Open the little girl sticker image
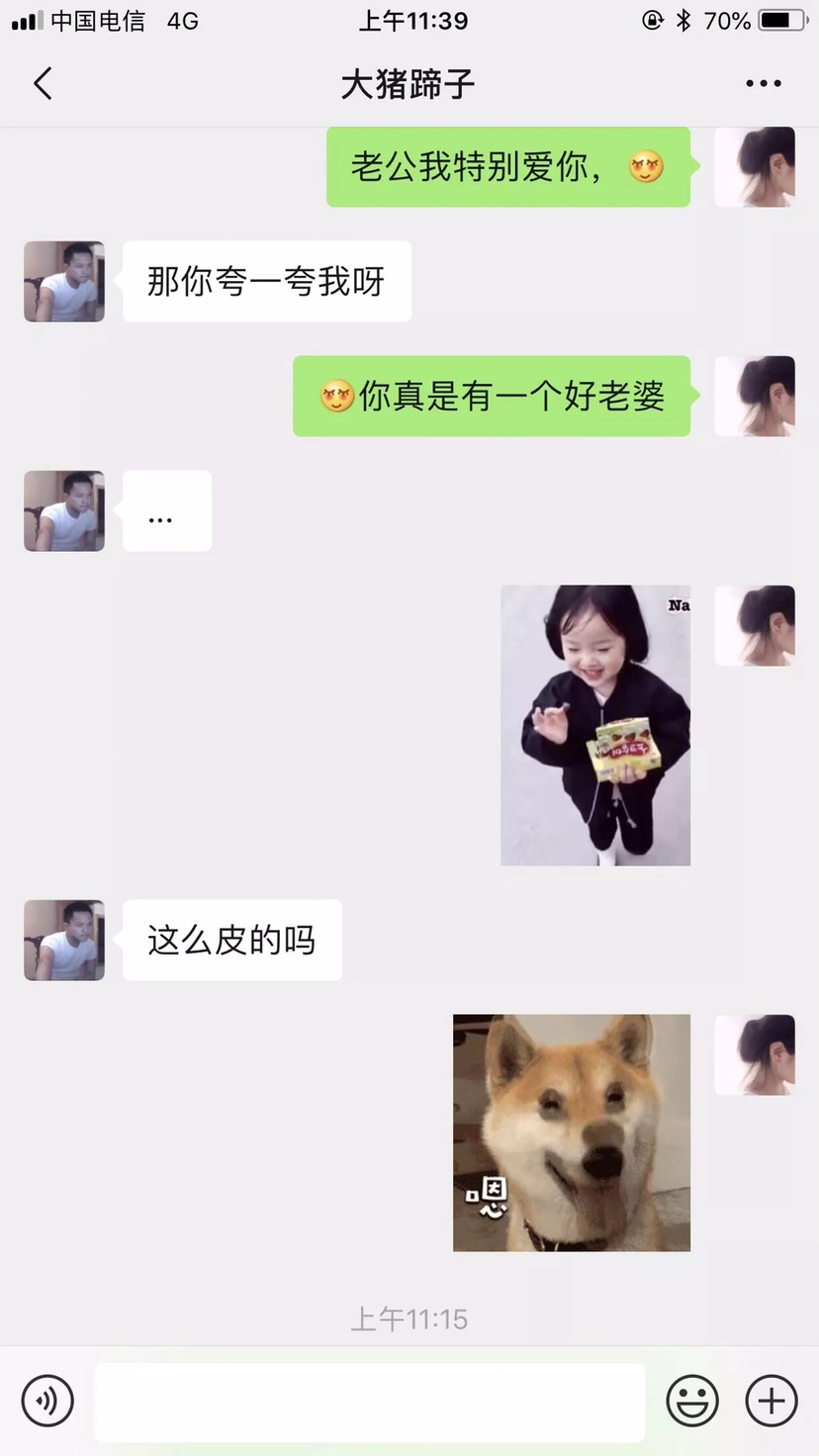The width and height of the screenshot is (819, 1456). coord(594,725)
